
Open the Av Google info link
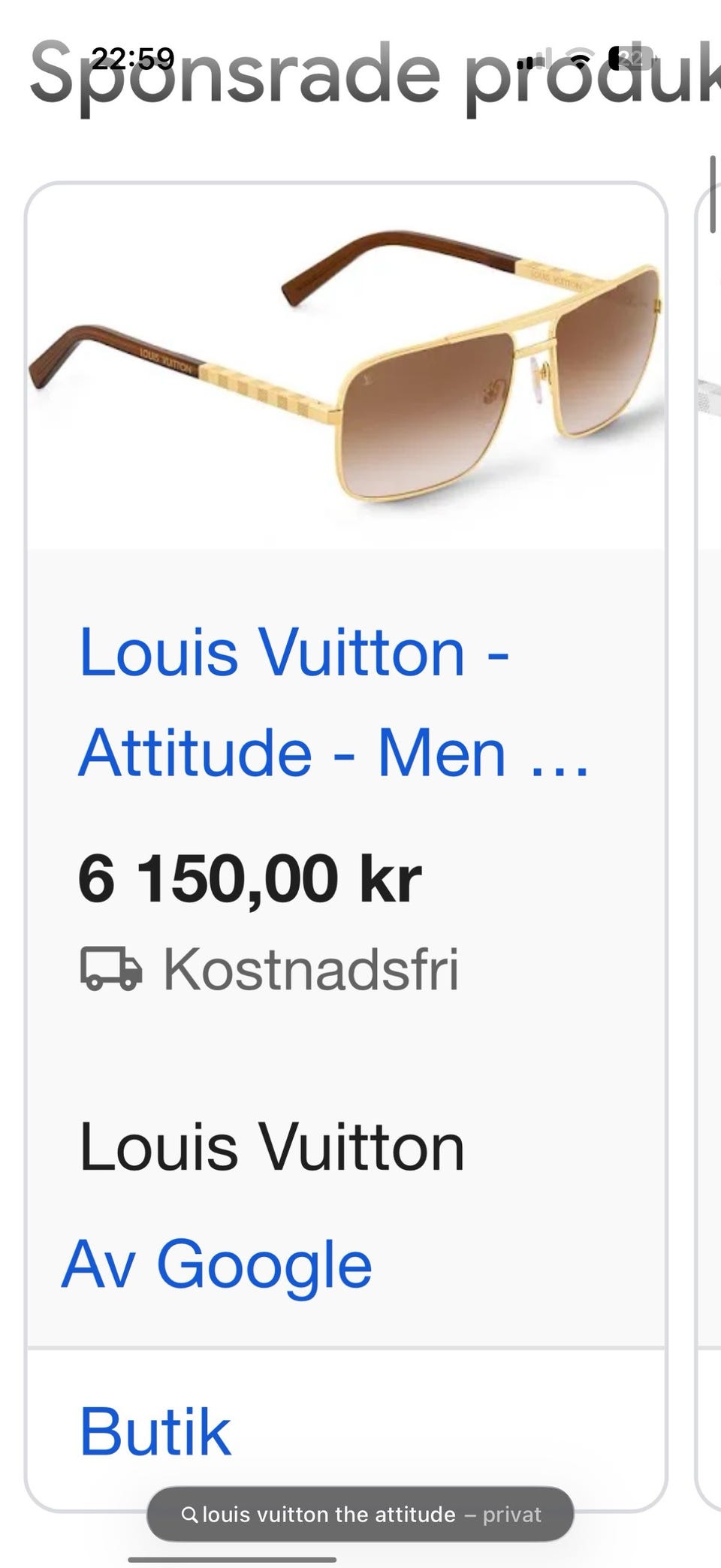pyautogui.click(x=217, y=1264)
